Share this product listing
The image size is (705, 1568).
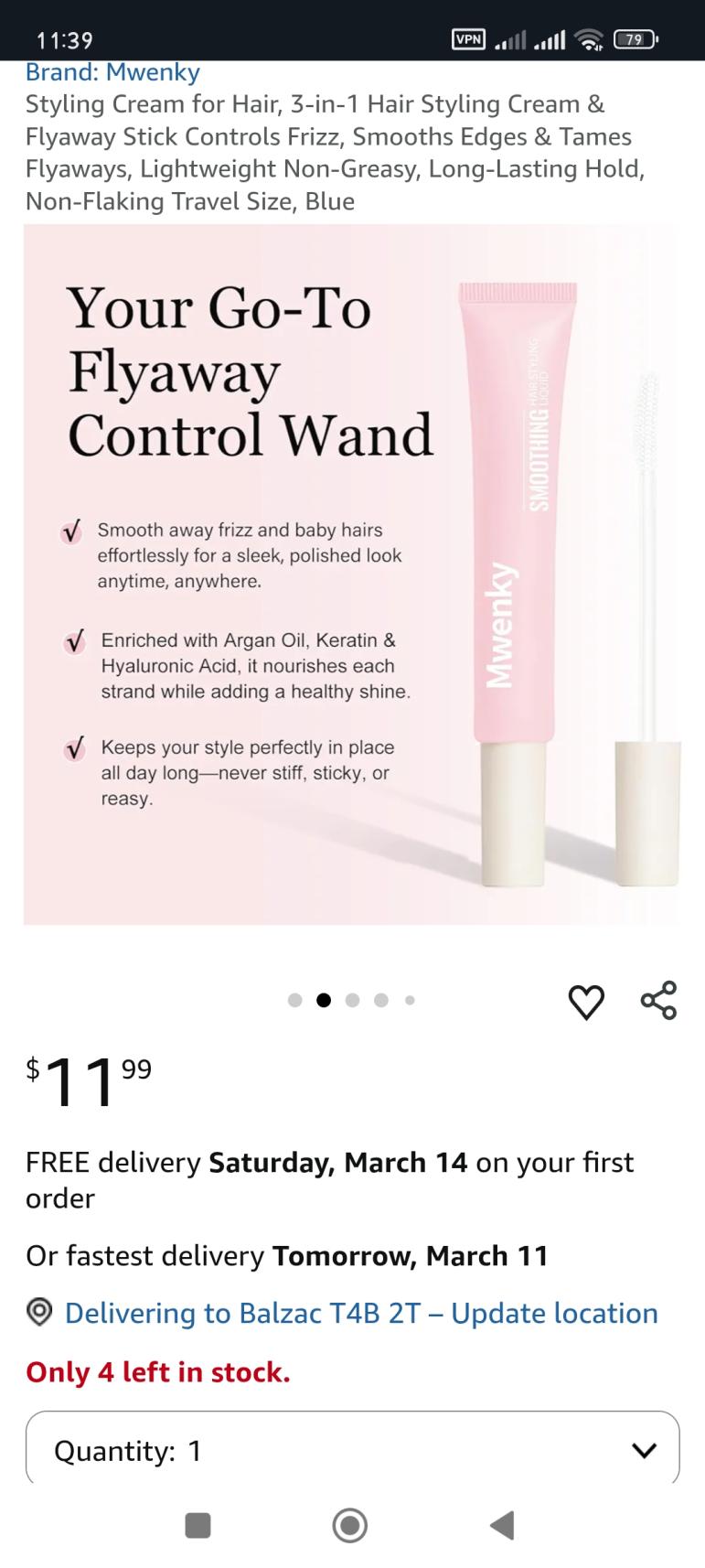(658, 1000)
